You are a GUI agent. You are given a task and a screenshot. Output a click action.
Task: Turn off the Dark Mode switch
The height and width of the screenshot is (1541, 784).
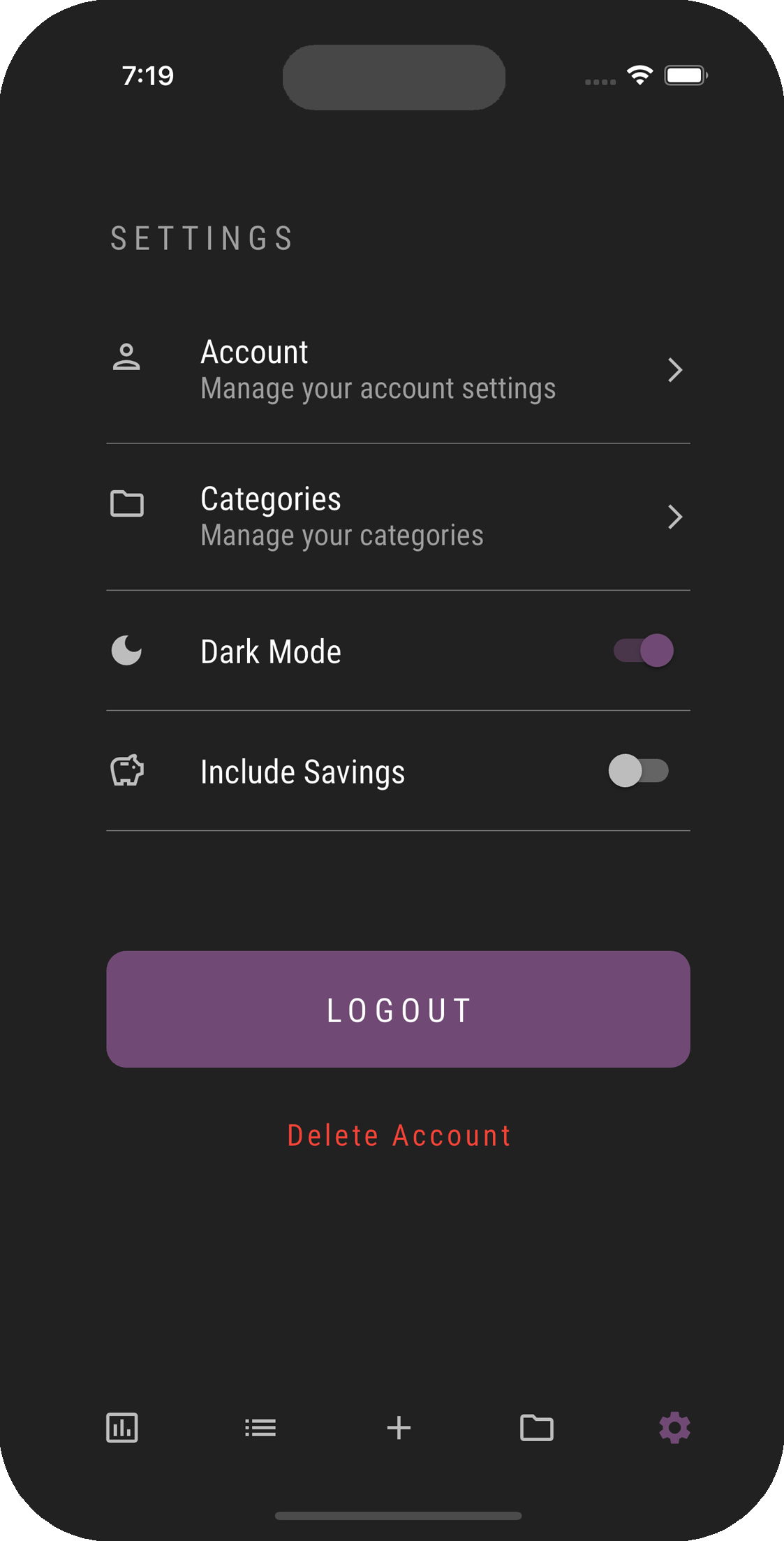point(643,651)
